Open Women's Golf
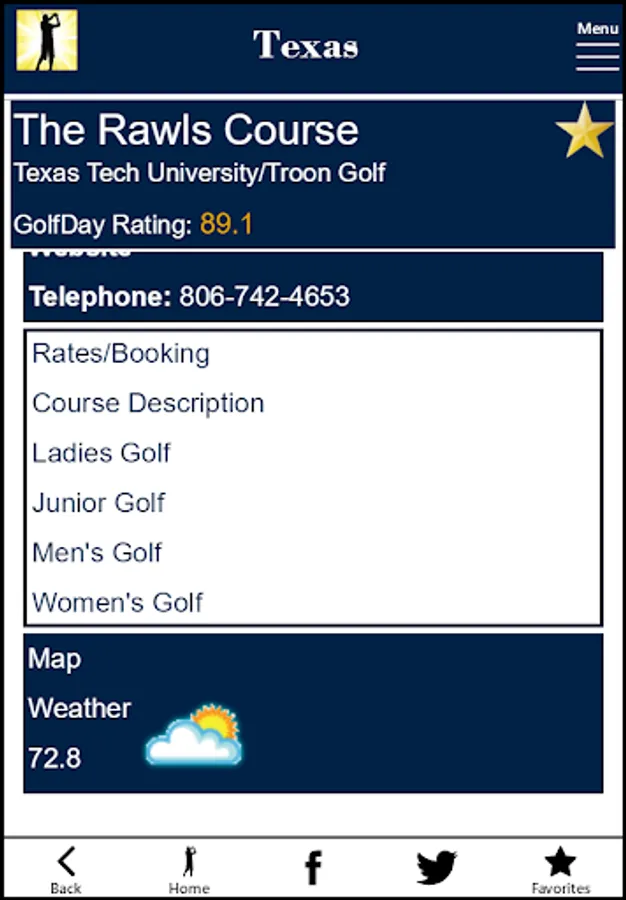The width and height of the screenshot is (626, 900). point(117,603)
